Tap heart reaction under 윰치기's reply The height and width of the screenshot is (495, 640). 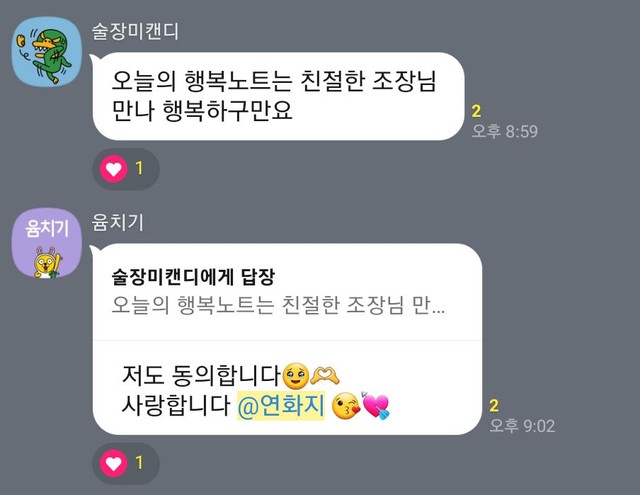[x=125, y=463]
